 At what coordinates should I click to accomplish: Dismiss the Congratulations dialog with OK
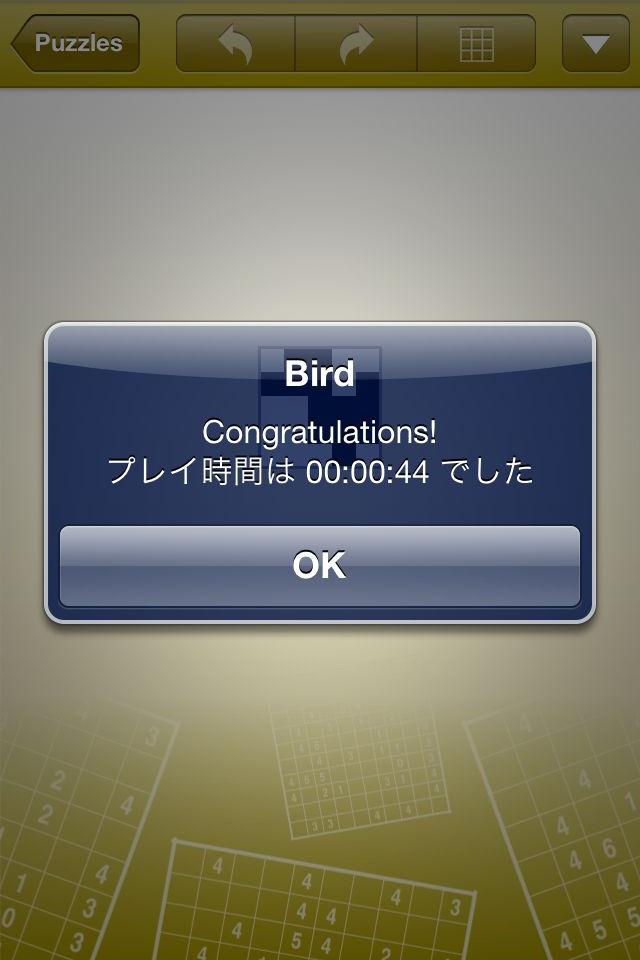320,566
